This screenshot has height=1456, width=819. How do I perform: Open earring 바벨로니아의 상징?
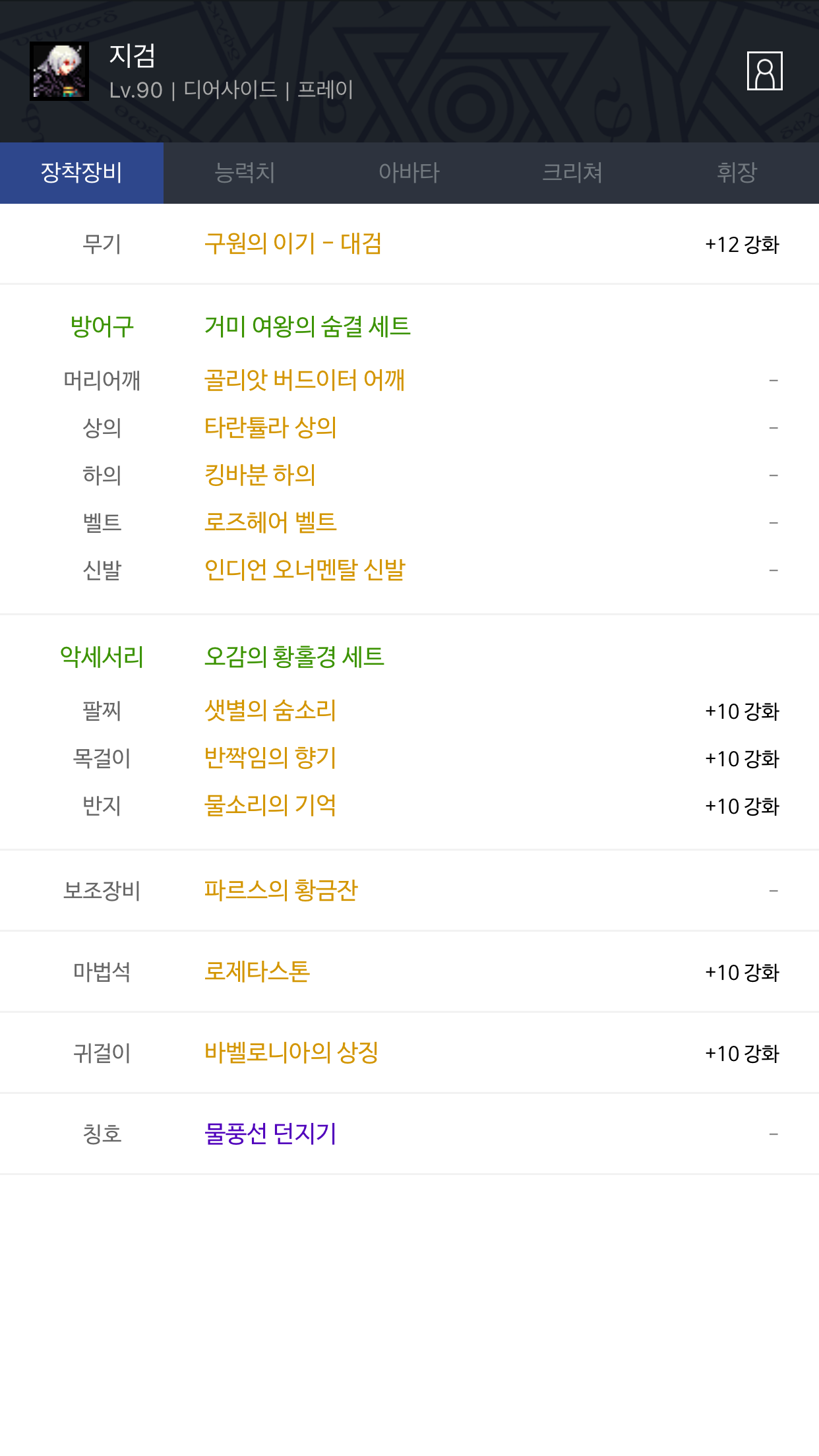(x=291, y=1053)
